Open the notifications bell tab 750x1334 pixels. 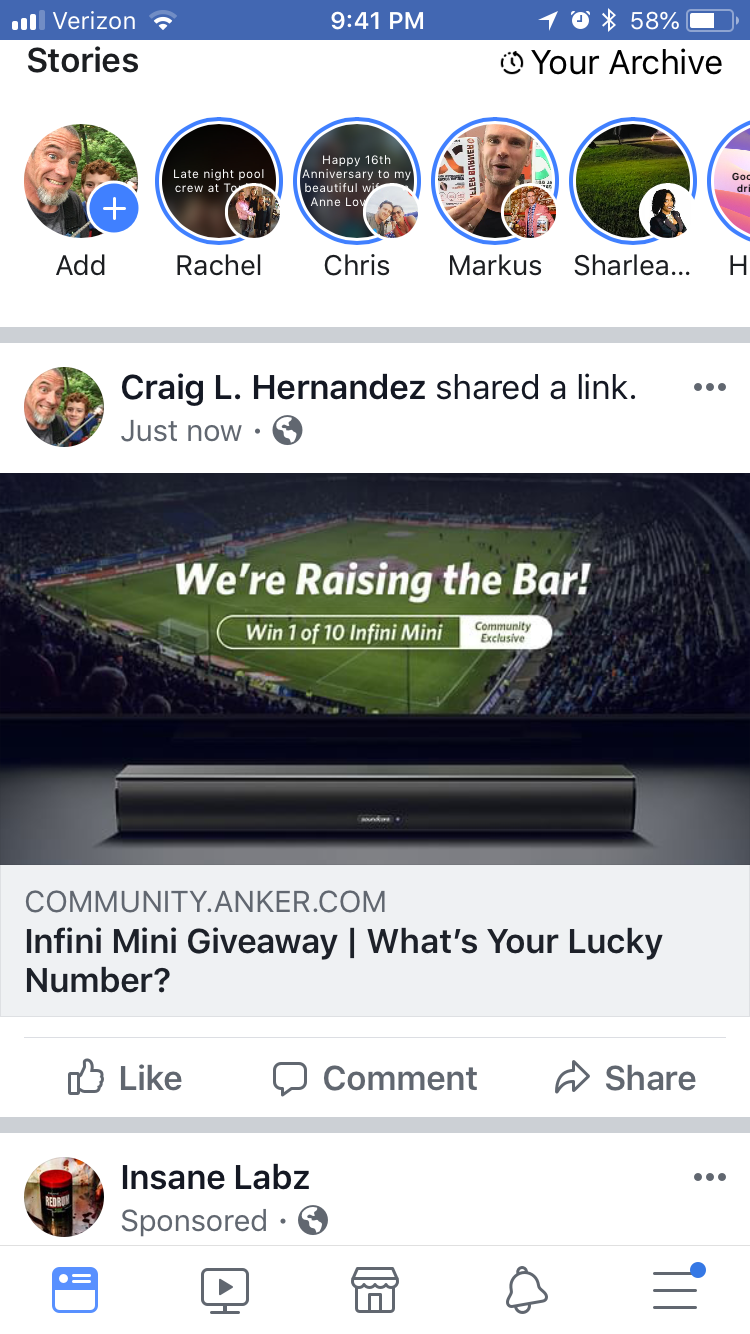526,1289
